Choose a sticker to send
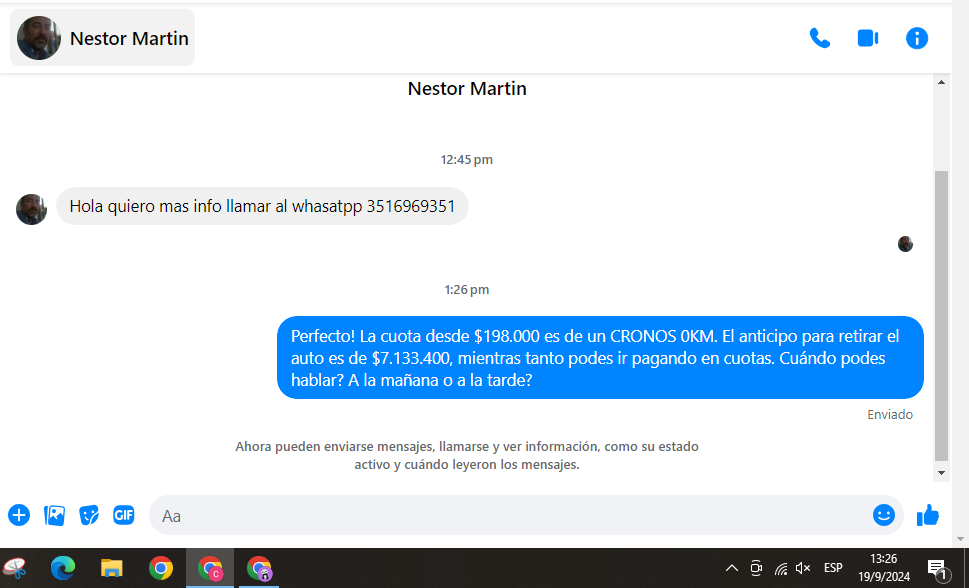 (89, 515)
